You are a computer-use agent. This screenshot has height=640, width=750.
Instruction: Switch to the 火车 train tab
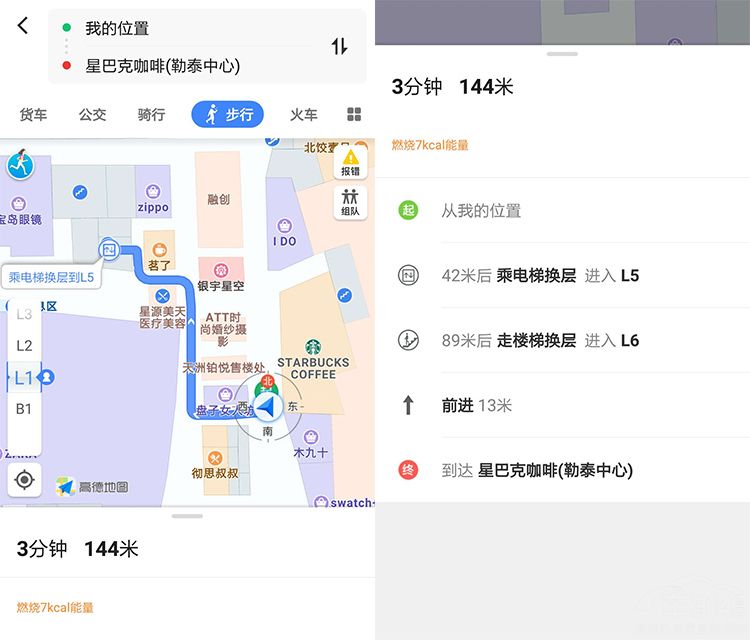click(x=304, y=114)
